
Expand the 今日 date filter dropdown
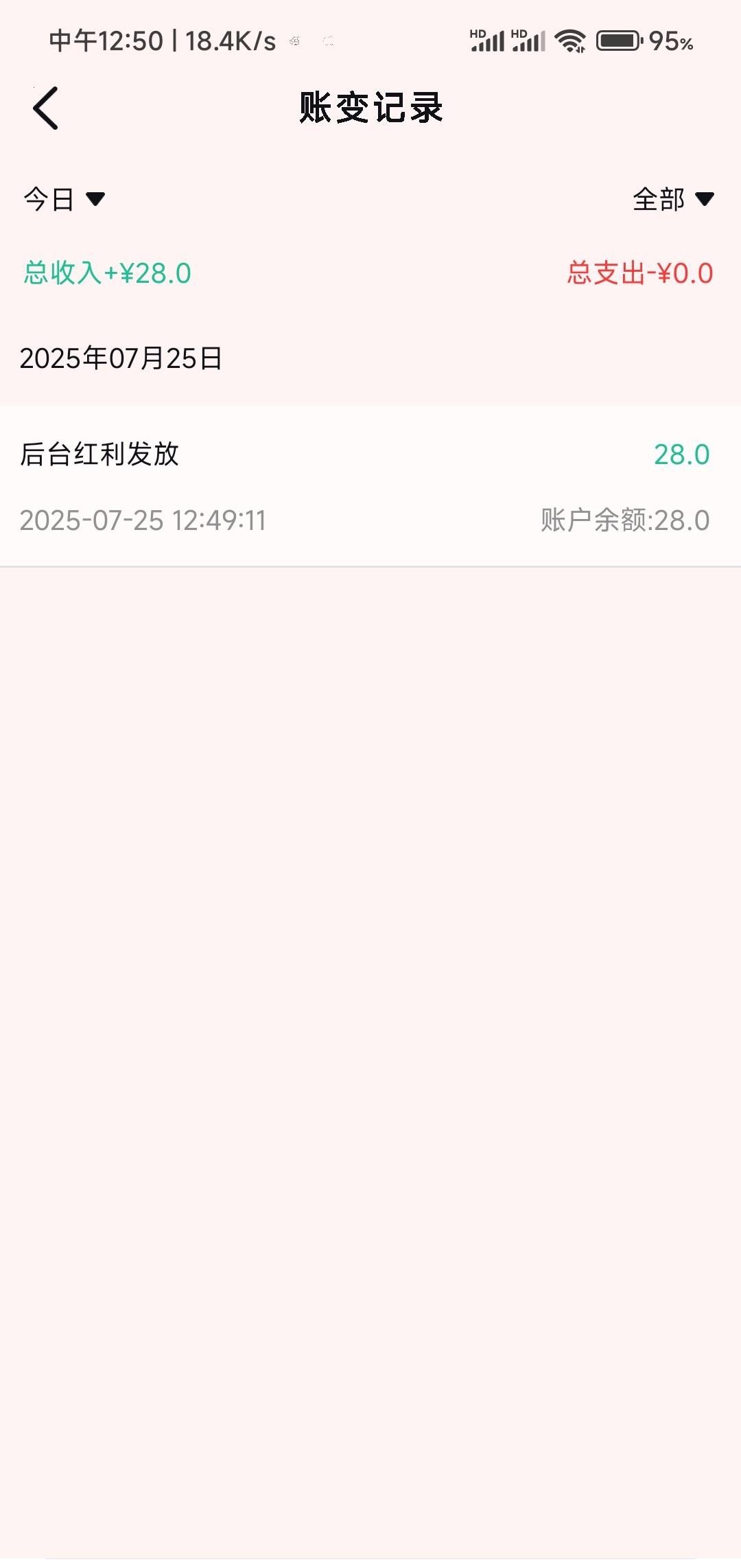click(x=64, y=200)
